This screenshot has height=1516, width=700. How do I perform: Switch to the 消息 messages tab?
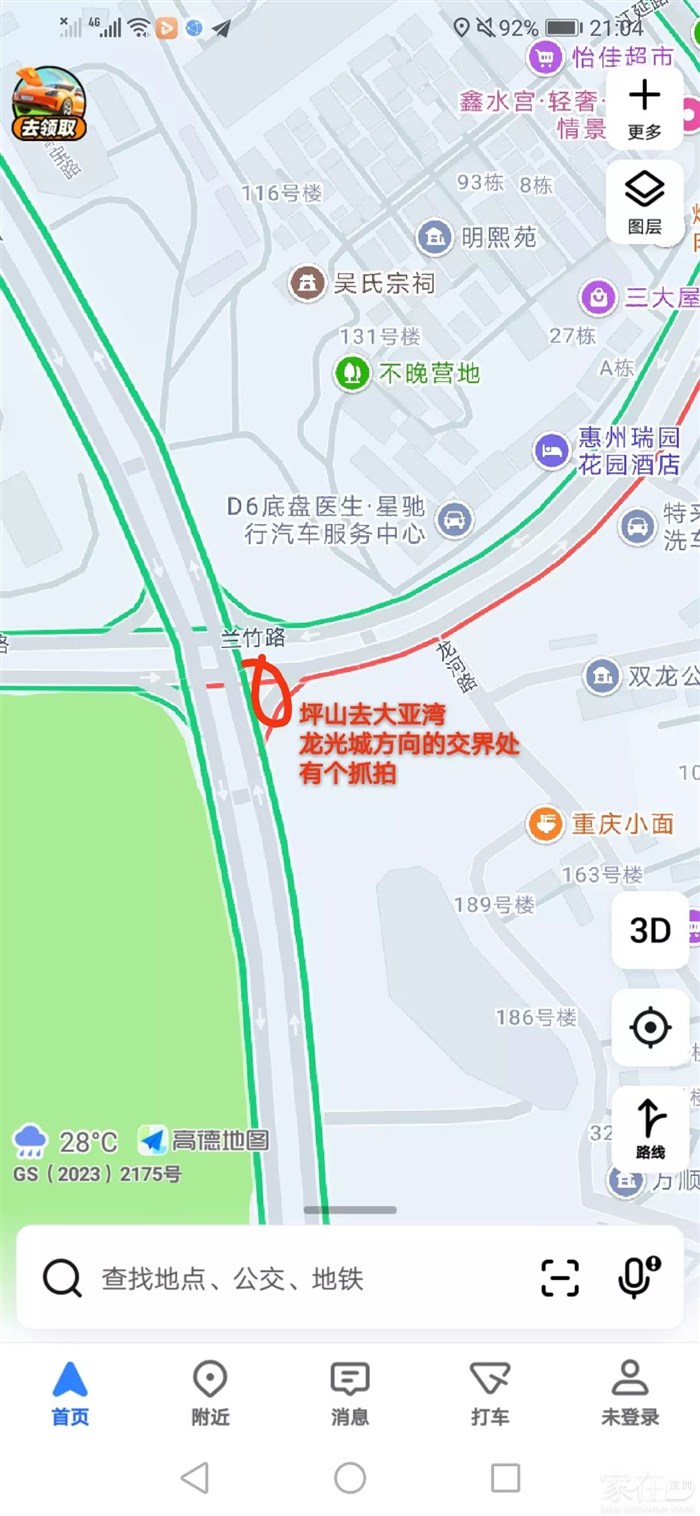(x=350, y=1391)
